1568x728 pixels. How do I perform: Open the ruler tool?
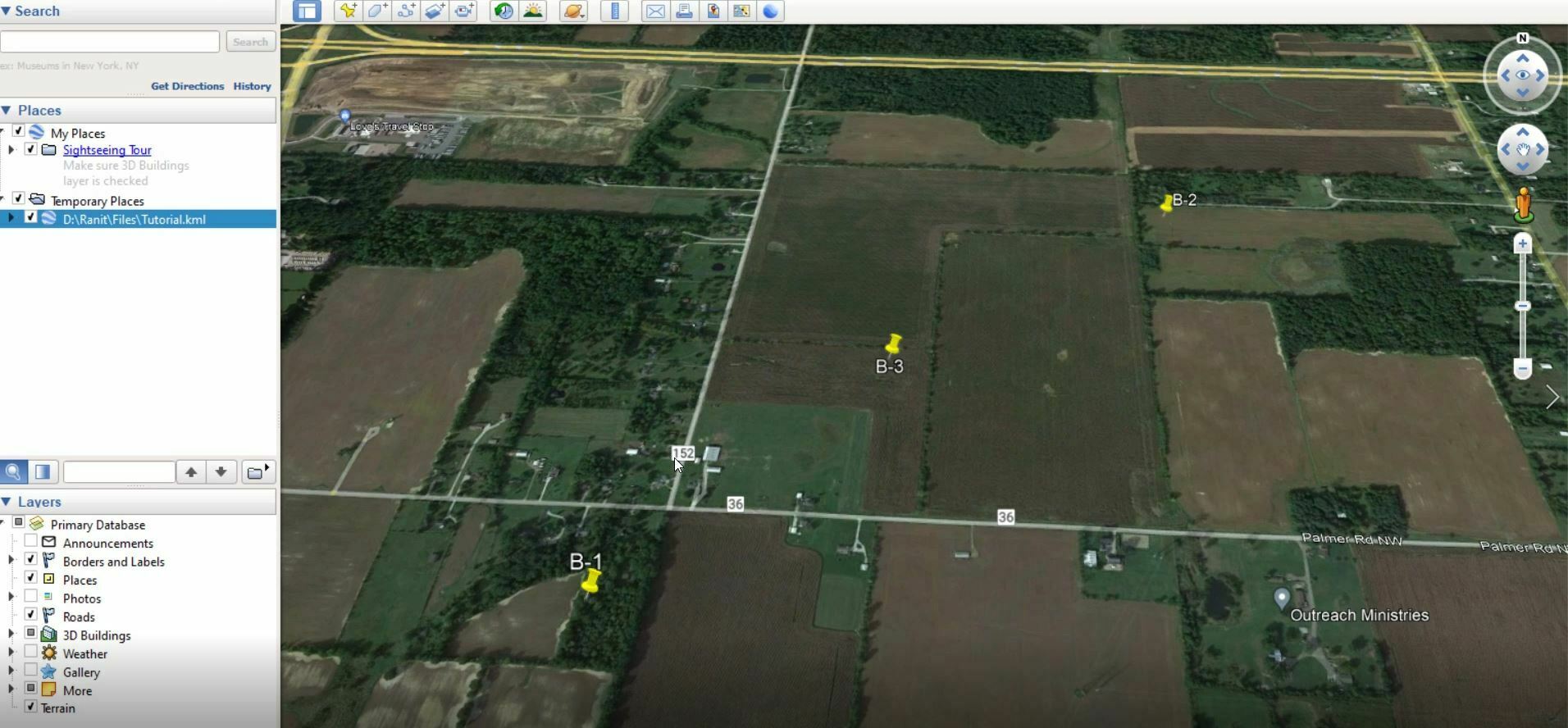(x=614, y=11)
